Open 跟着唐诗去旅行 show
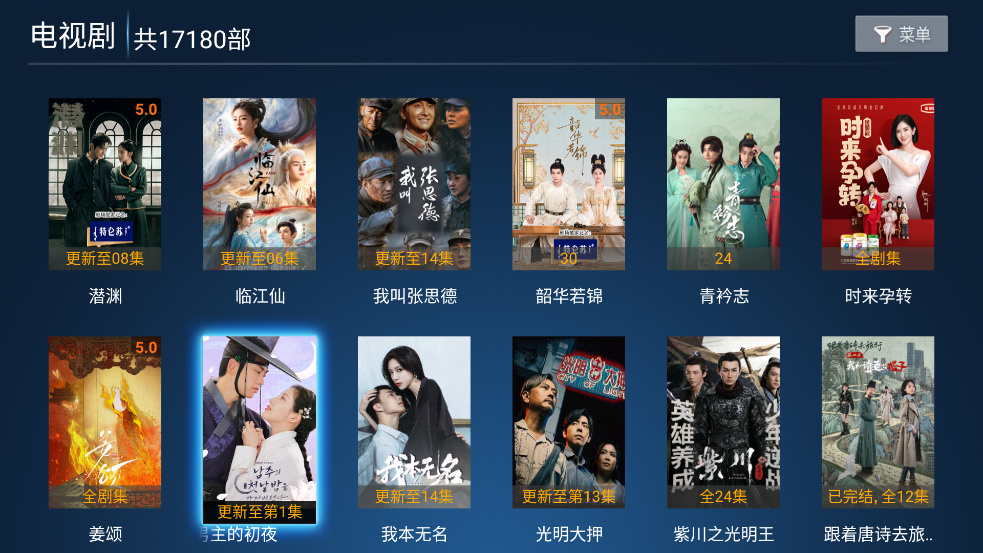 [x=878, y=422]
